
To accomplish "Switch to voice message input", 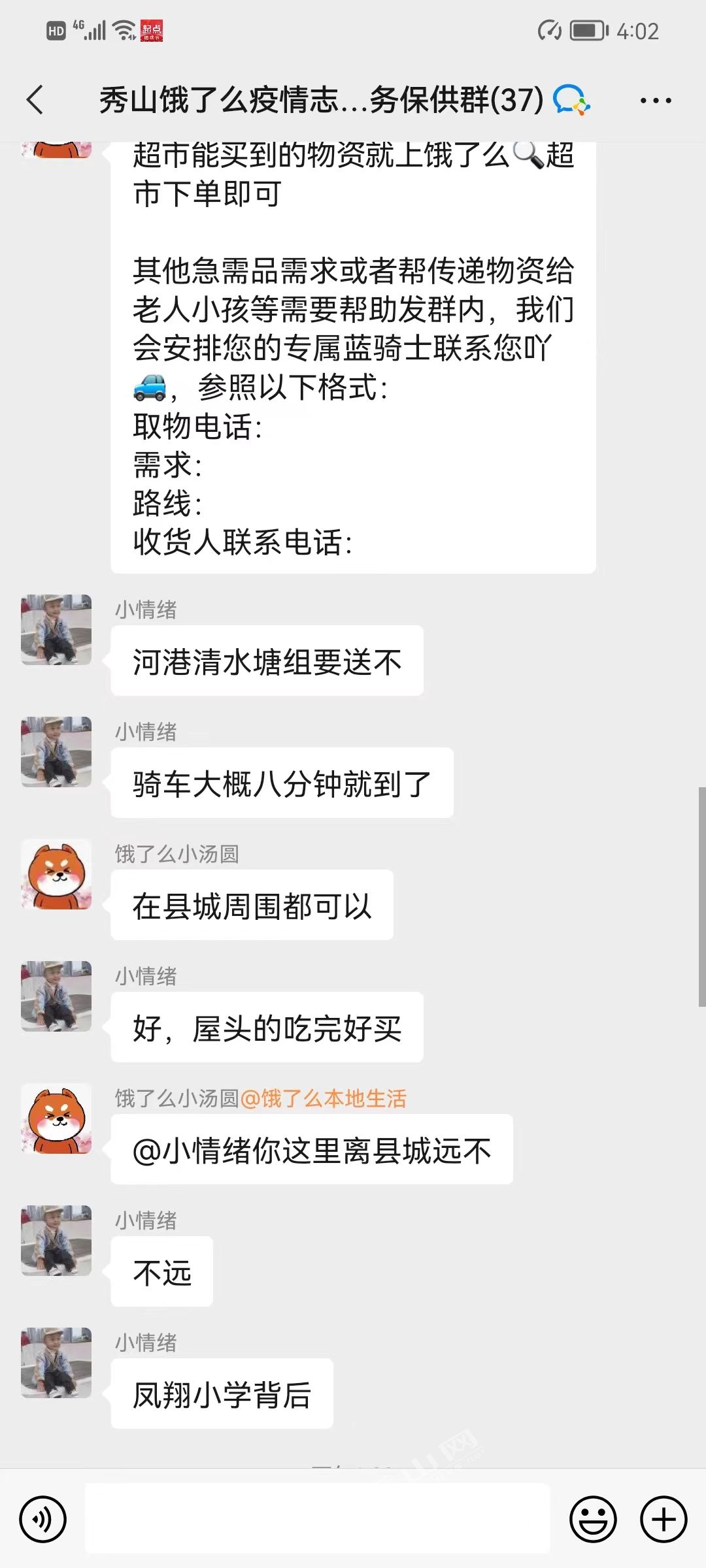I will [x=43, y=1520].
